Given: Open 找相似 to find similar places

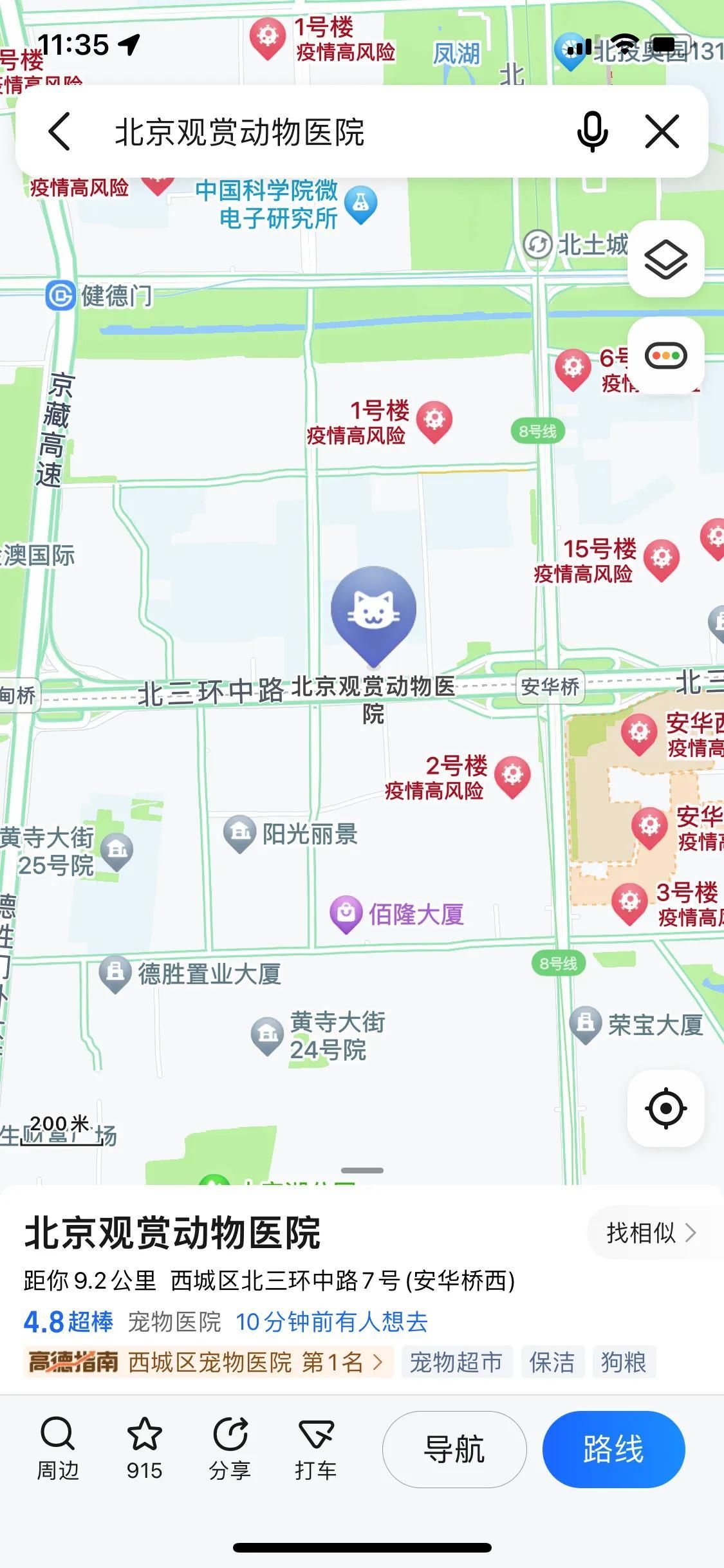Looking at the screenshot, I should tap(651, 1233).
